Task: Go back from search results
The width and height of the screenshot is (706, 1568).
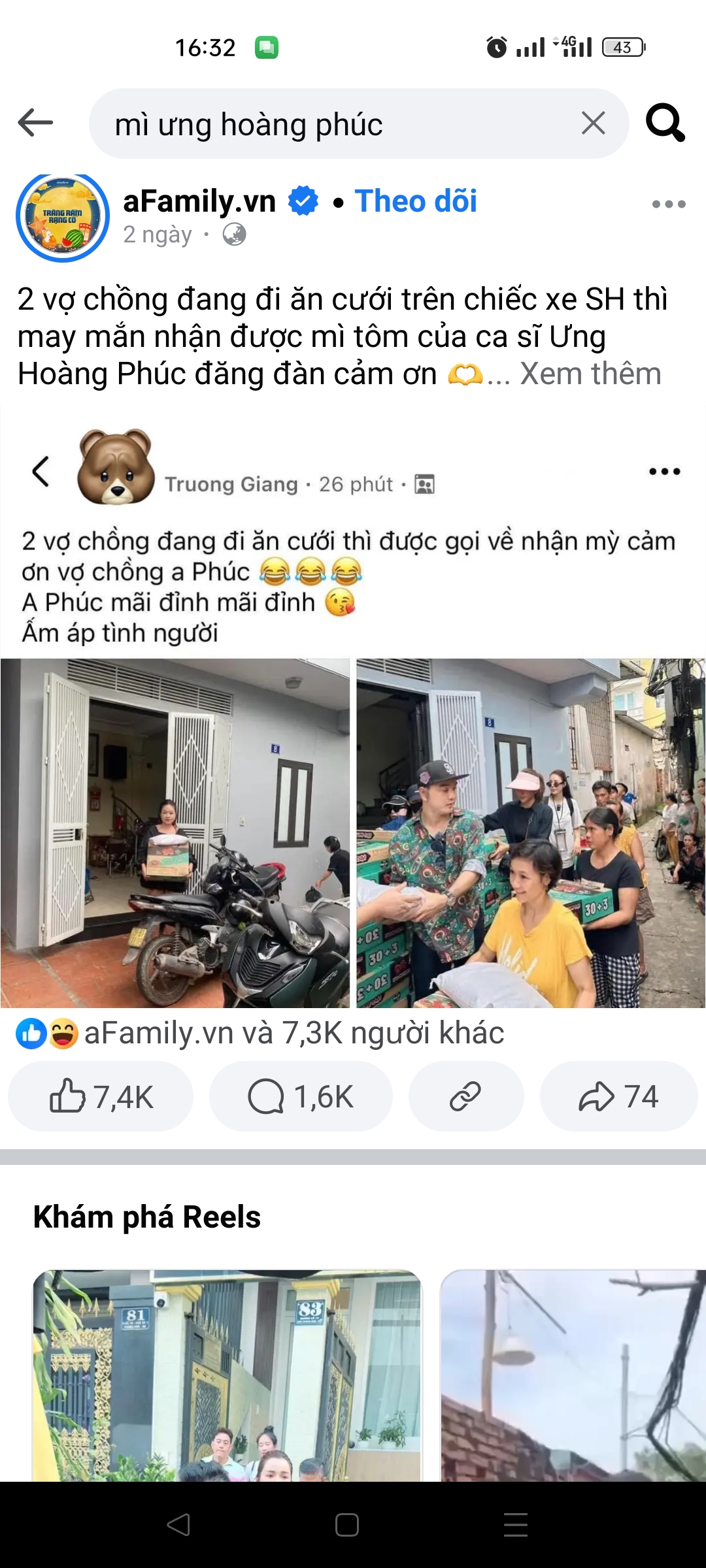Action: (36, 123)
